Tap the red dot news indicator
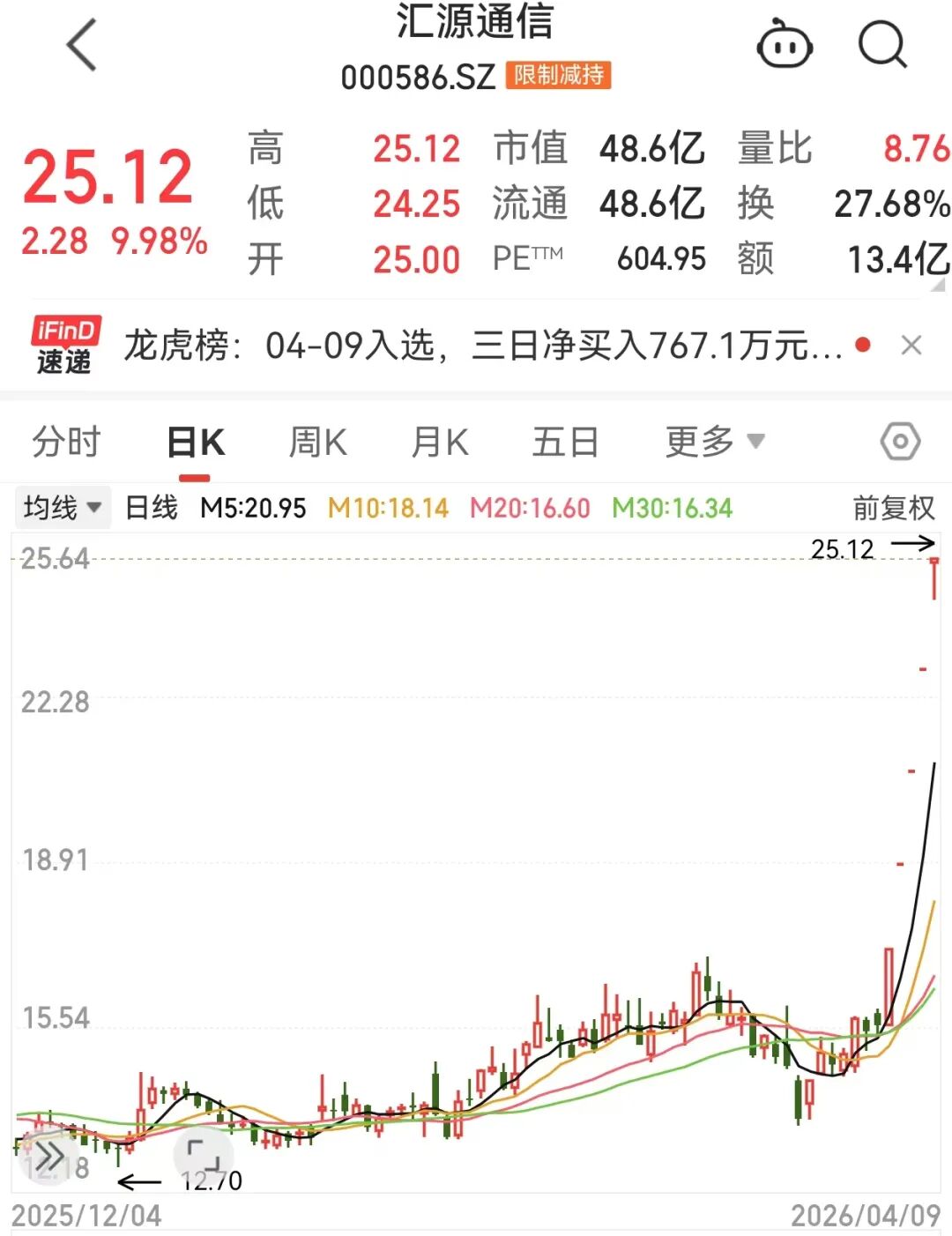Viewport: 952px width, 1236px height. [862, 345]
